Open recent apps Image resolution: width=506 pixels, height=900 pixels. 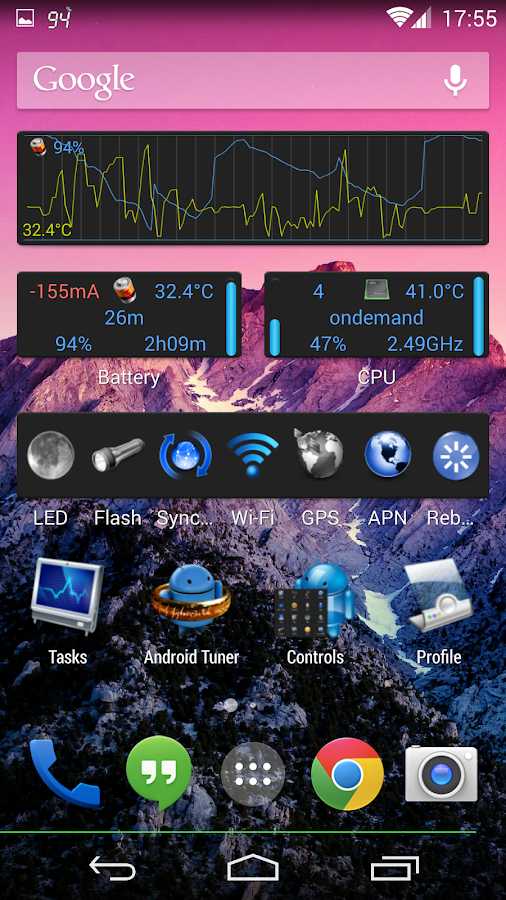(x=395, y=870)
